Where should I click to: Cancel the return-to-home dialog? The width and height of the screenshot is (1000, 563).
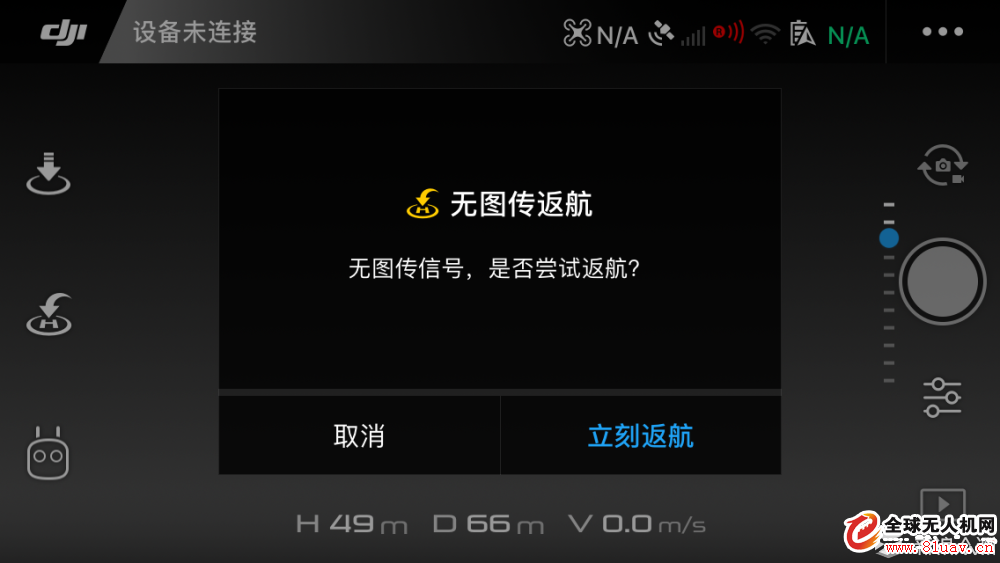click(x=359, y=436)
